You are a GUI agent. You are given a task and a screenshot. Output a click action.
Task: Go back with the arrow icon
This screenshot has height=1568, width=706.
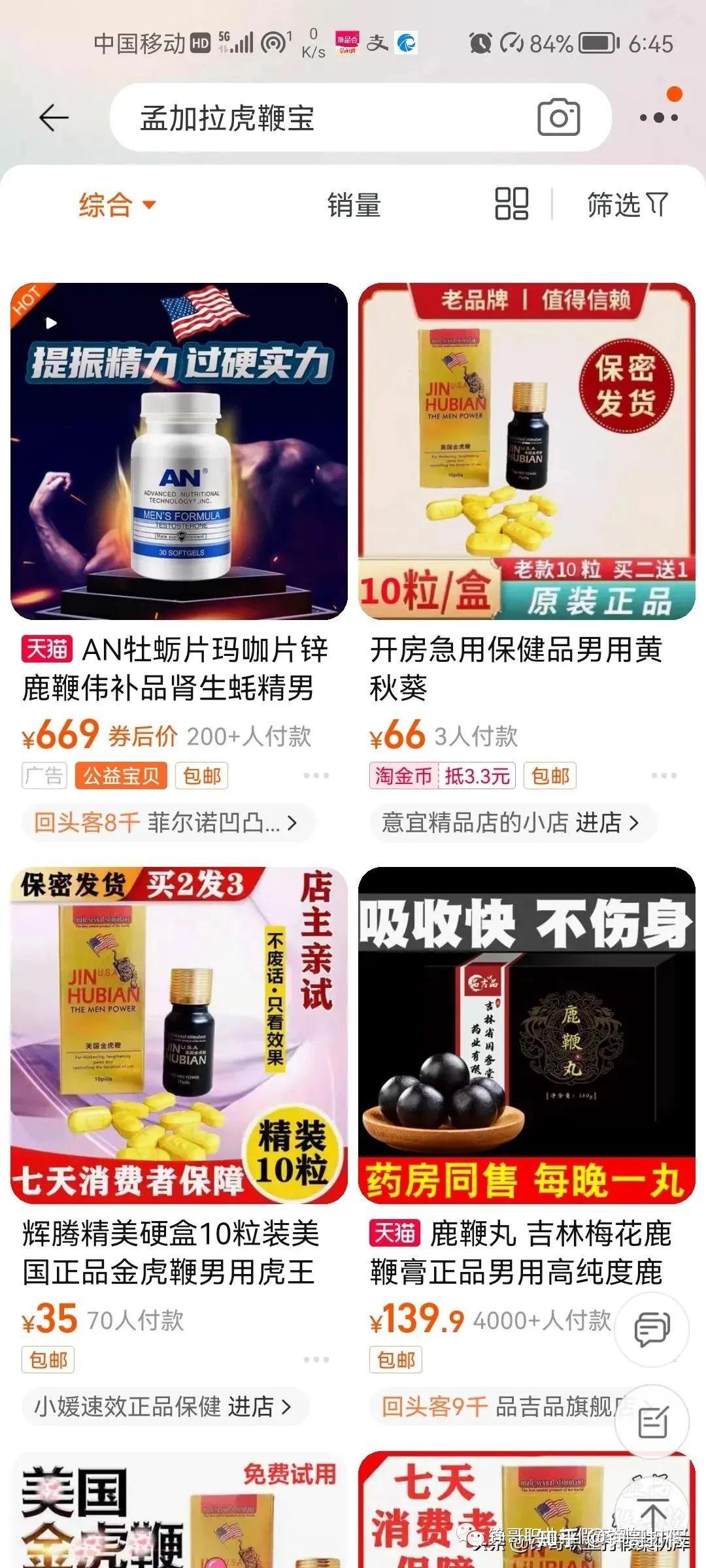[54, 118]
